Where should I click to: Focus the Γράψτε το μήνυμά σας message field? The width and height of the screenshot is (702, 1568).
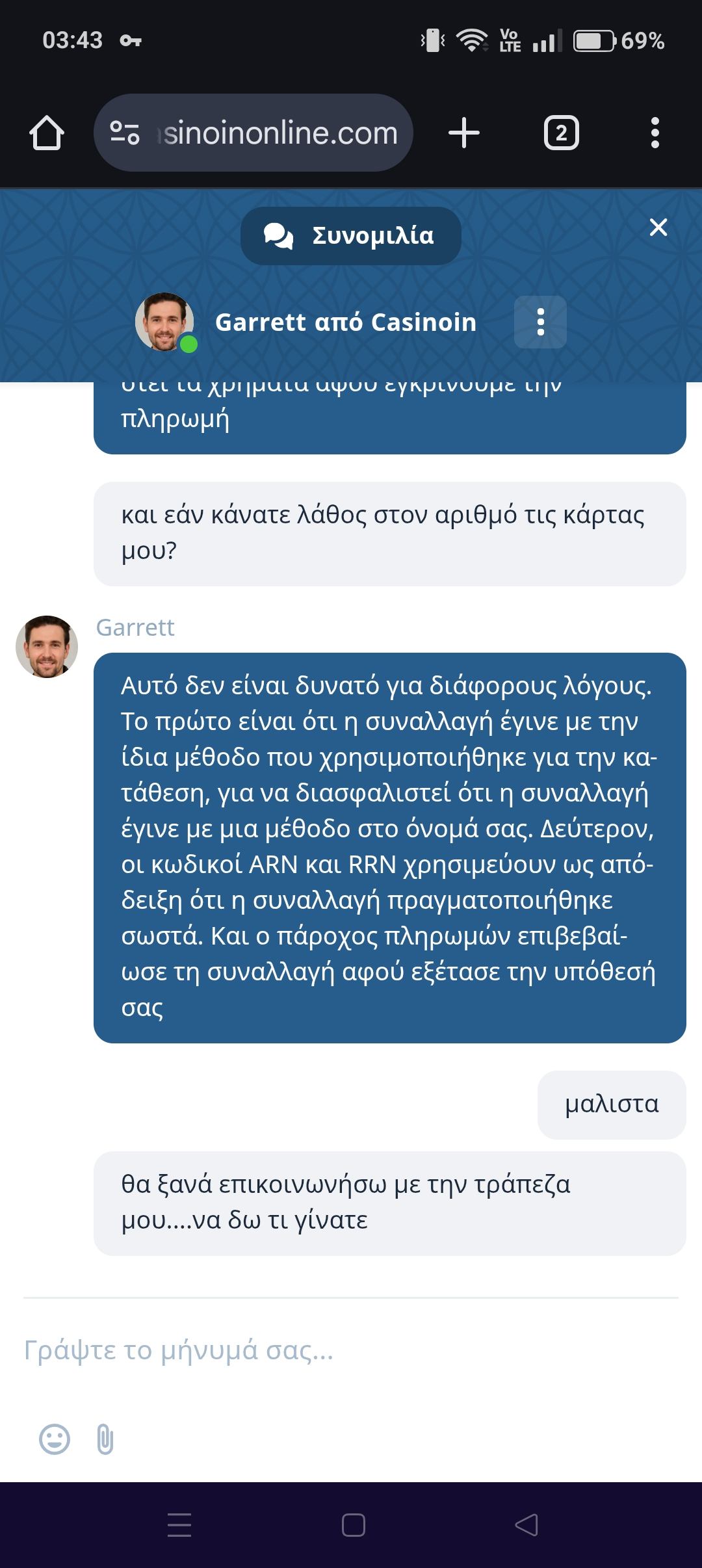351,1350
